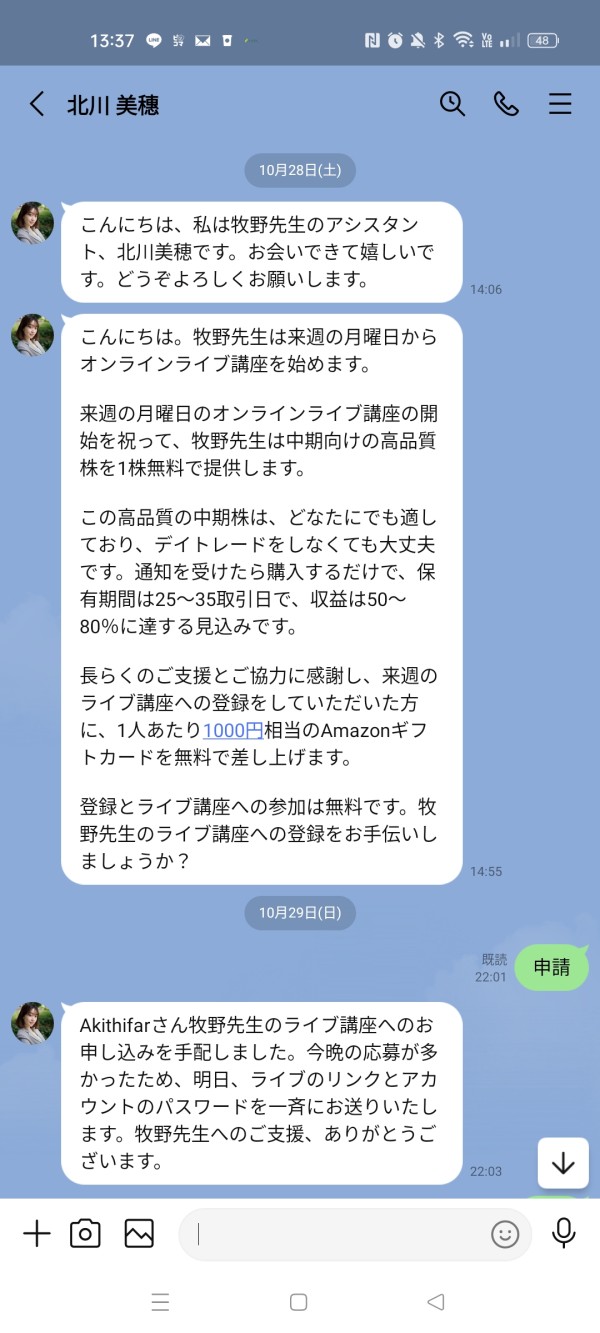Open the emoji and sticker picker
This screenshot has height=1333, width=600.
505,1234
